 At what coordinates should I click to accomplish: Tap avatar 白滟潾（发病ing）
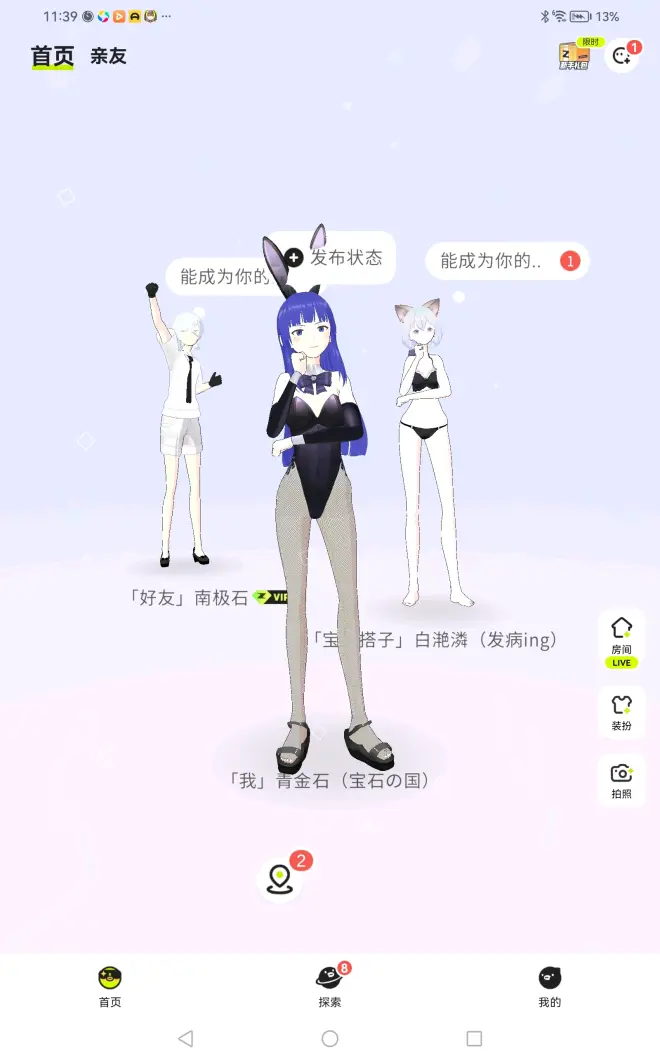pos(430,450)
